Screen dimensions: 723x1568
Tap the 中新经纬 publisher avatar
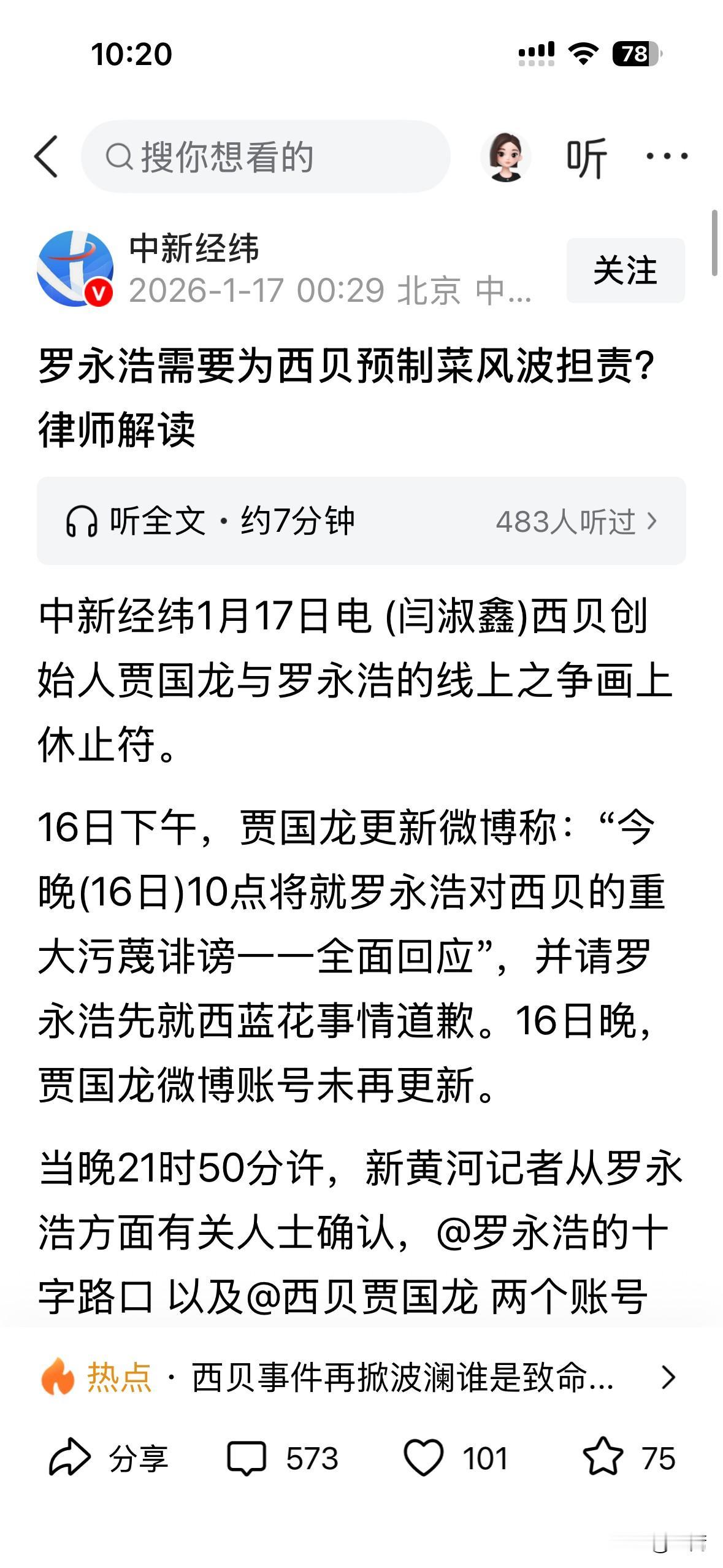76,268
